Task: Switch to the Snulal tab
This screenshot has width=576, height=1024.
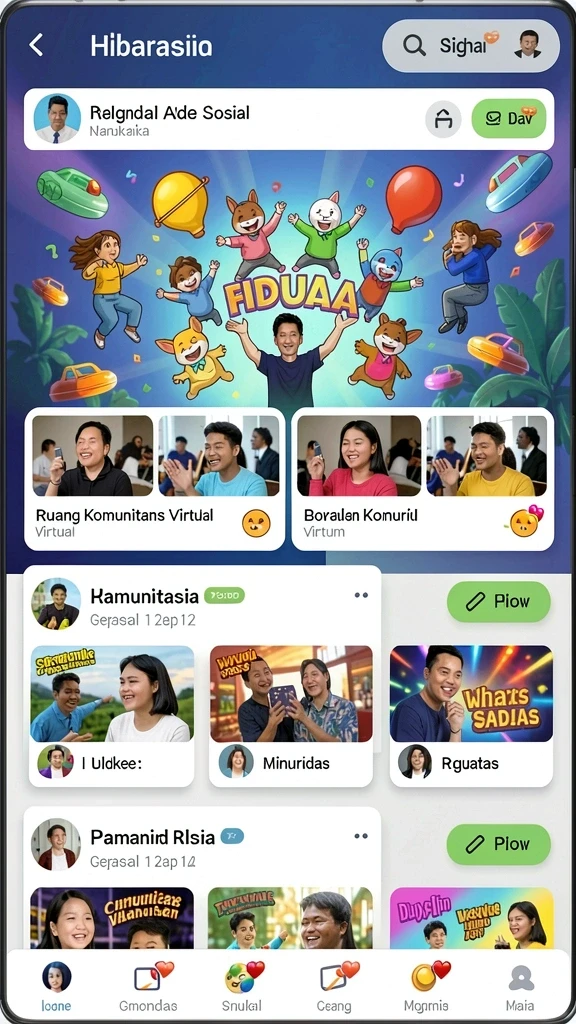Action: pos(242,987)
